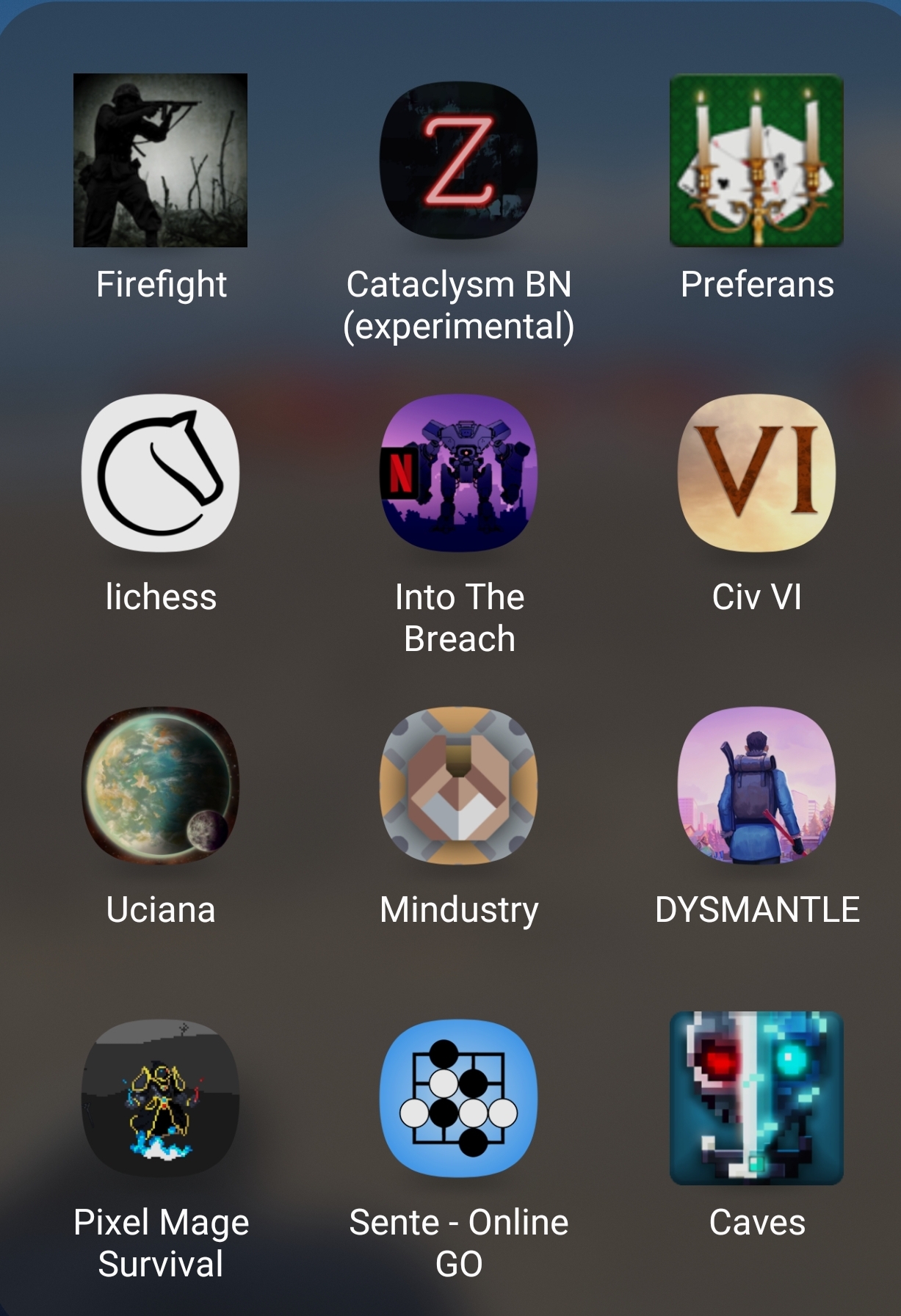
Task: Launch Mindustry
Action: tap(458, 785)
